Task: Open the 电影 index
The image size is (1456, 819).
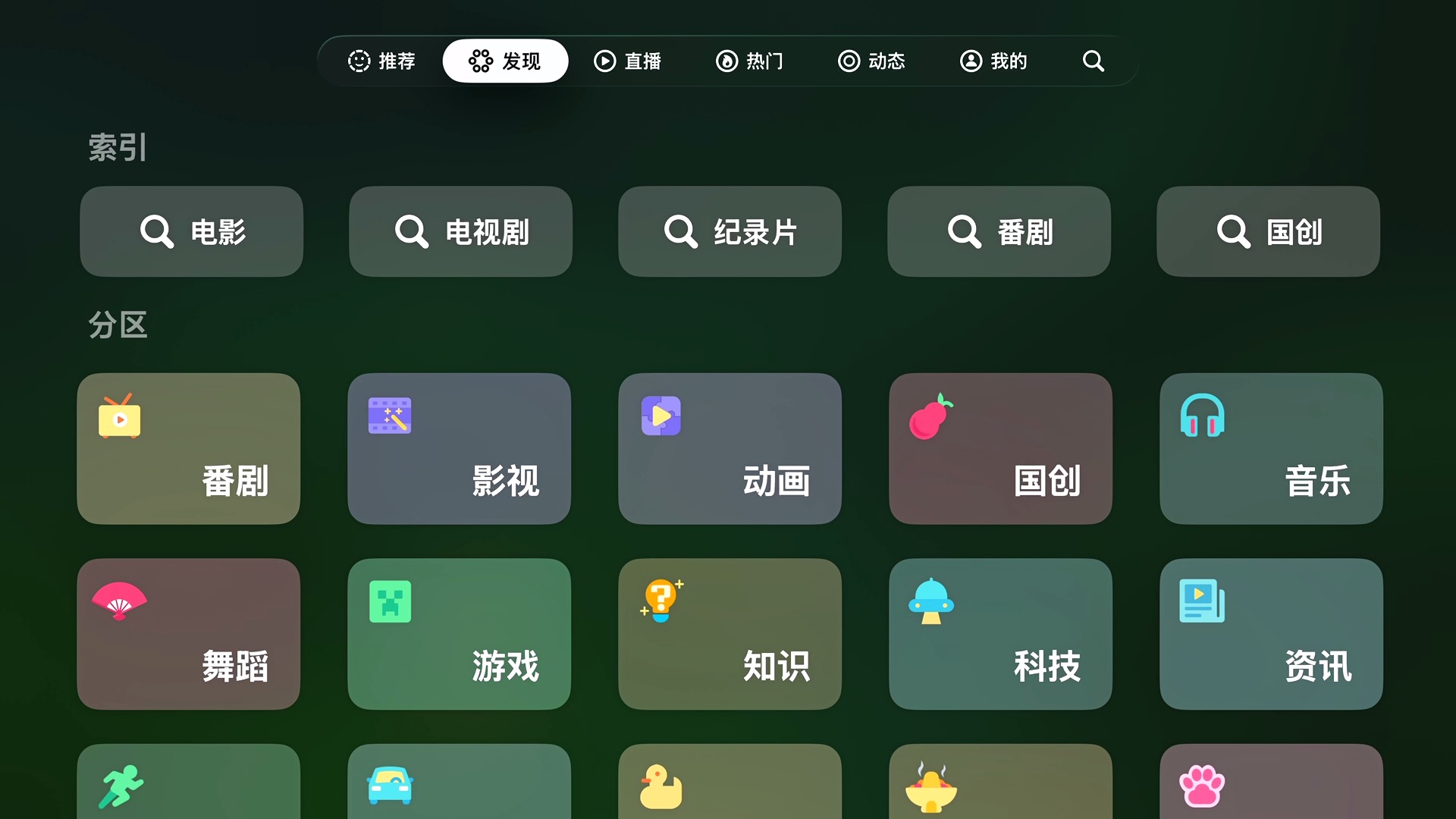Action: point(192,231)
